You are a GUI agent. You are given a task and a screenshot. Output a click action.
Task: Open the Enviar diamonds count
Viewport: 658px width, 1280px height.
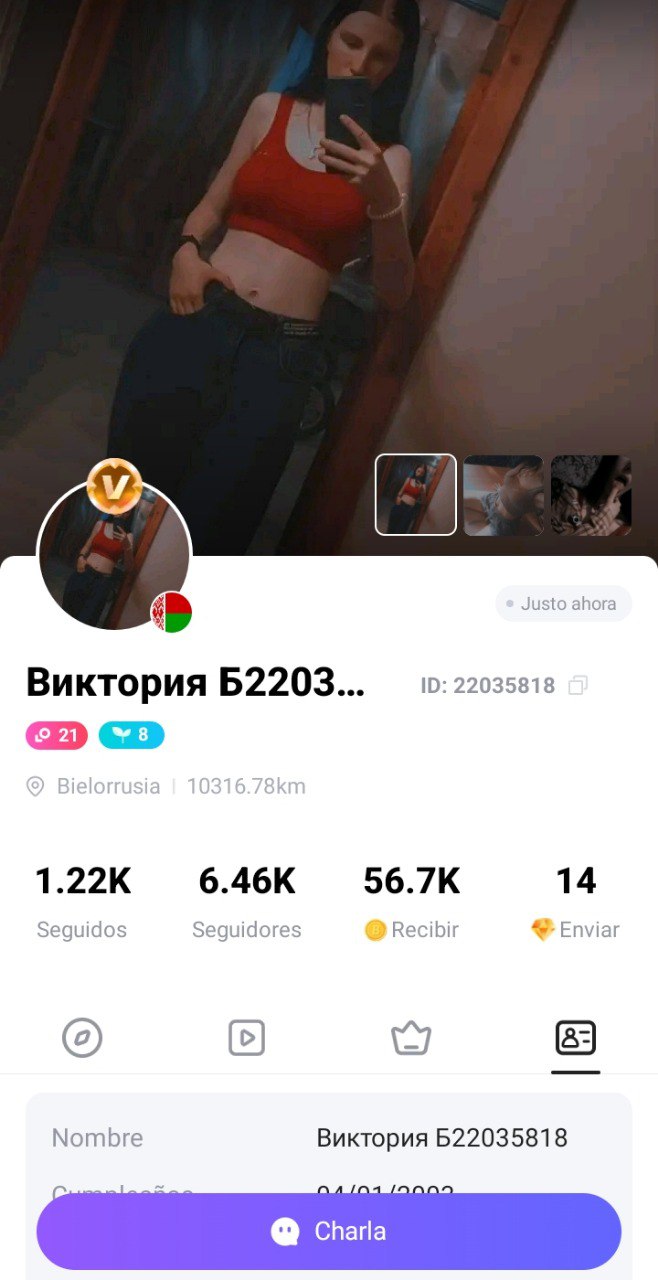point(575,902)
